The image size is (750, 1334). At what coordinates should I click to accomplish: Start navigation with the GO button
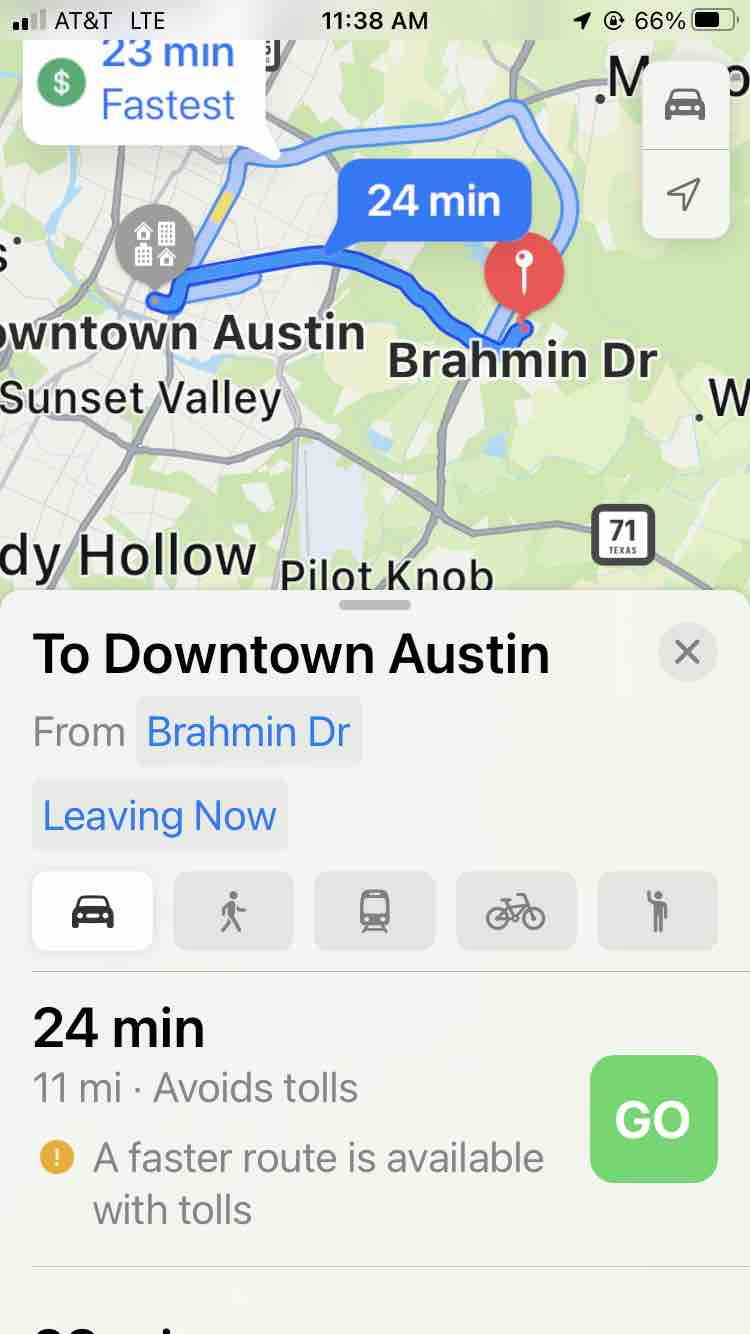653,1119
